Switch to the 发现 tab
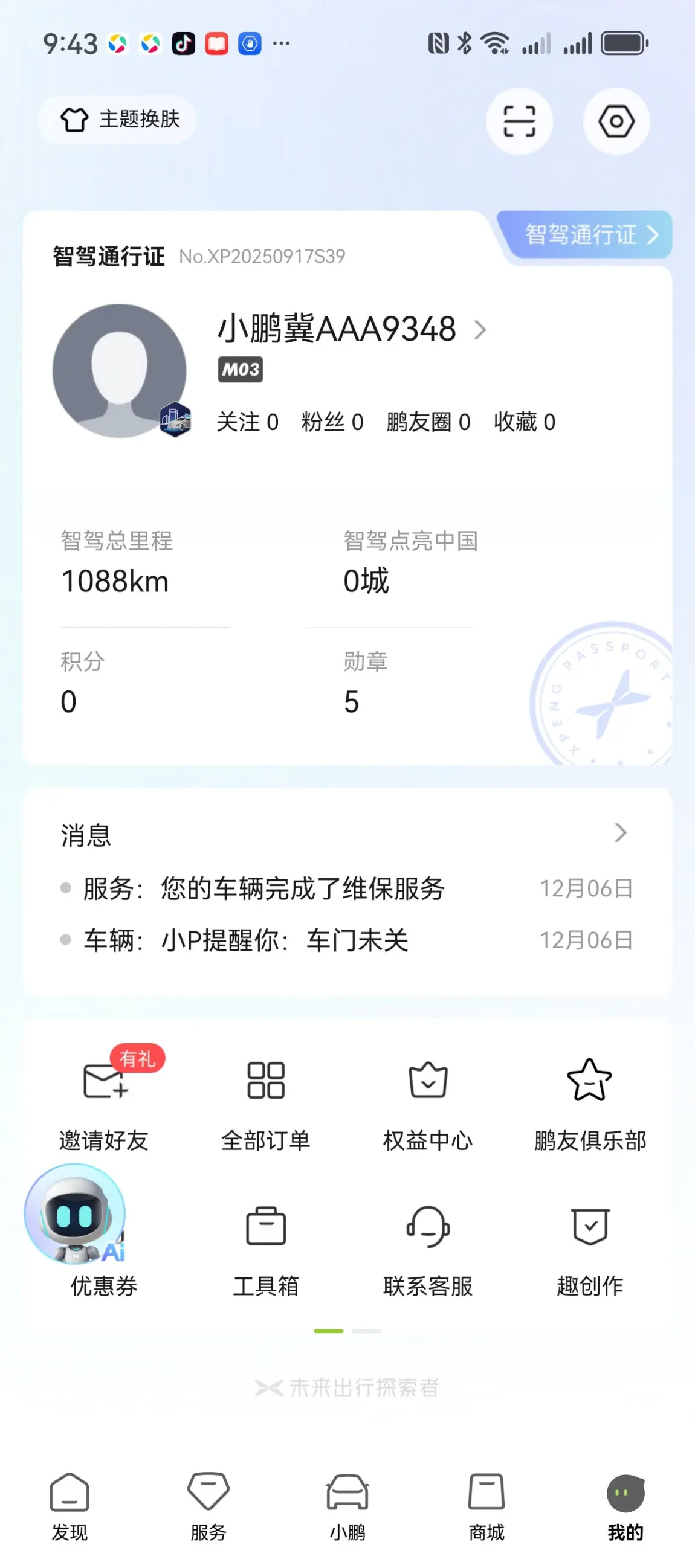The width and height of the screenshot is (695, 1568). tap(69, 1506)
